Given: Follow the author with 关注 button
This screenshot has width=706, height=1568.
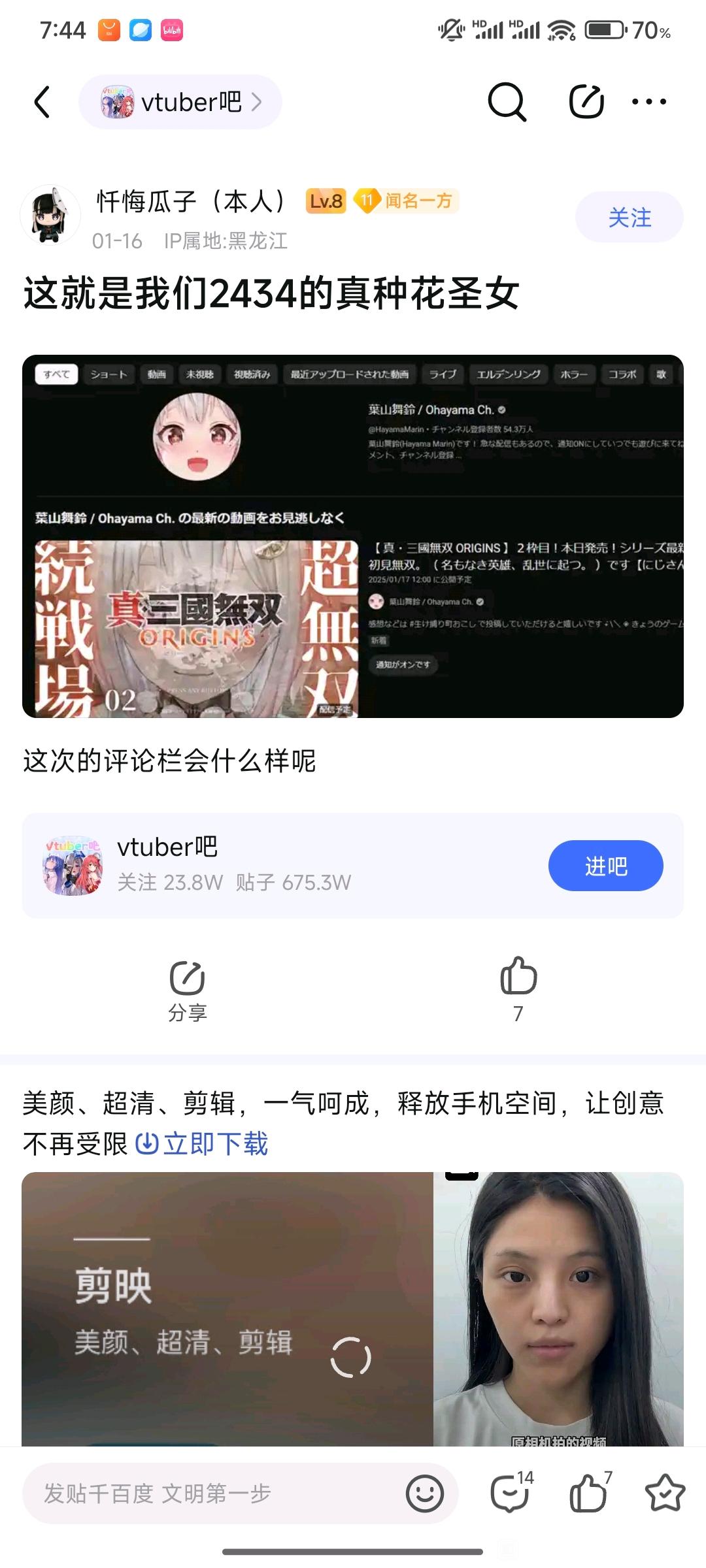Looking at the screenshot, I should click(629, 218).
